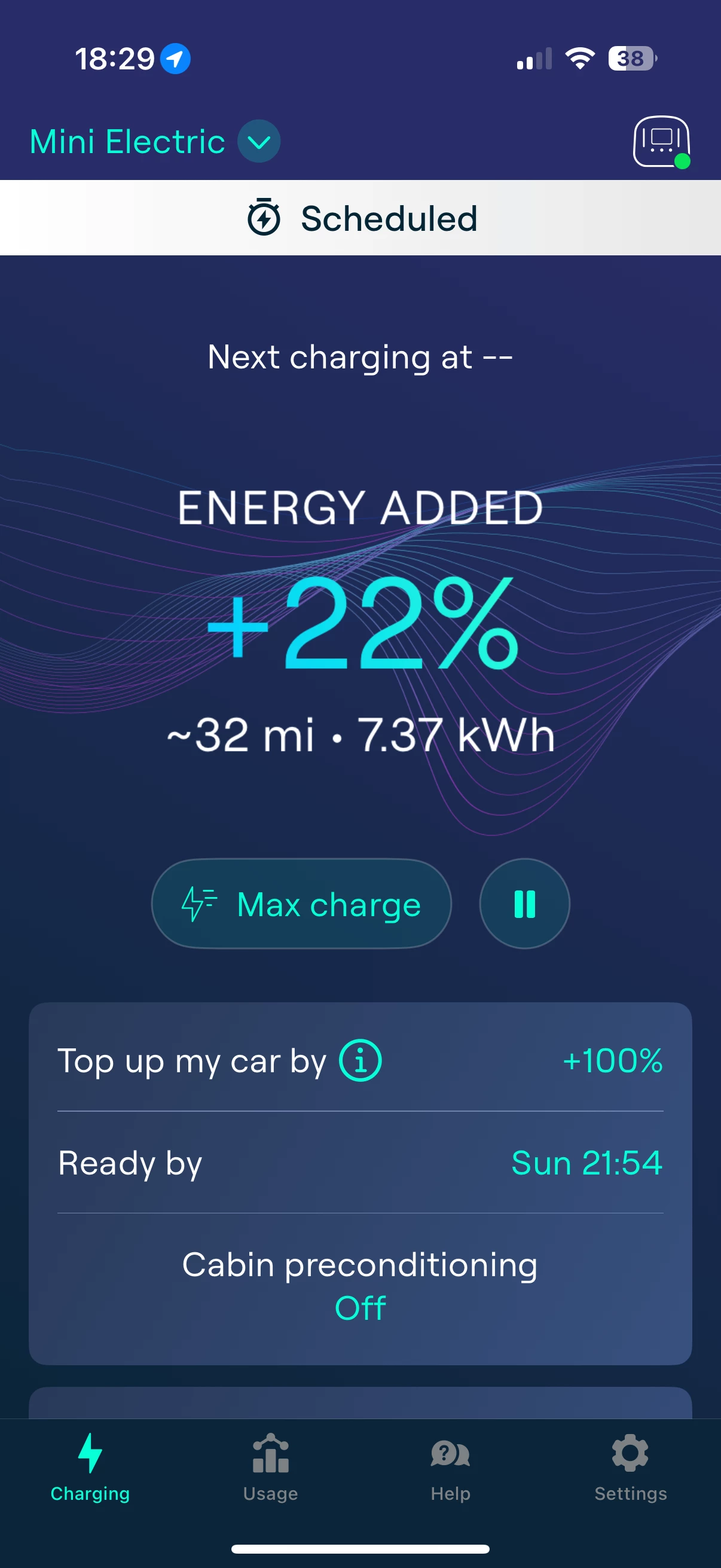Edit the Ready by time Sun 21:54
This screenshot has width=721, height=1568.
[586, 1163]
